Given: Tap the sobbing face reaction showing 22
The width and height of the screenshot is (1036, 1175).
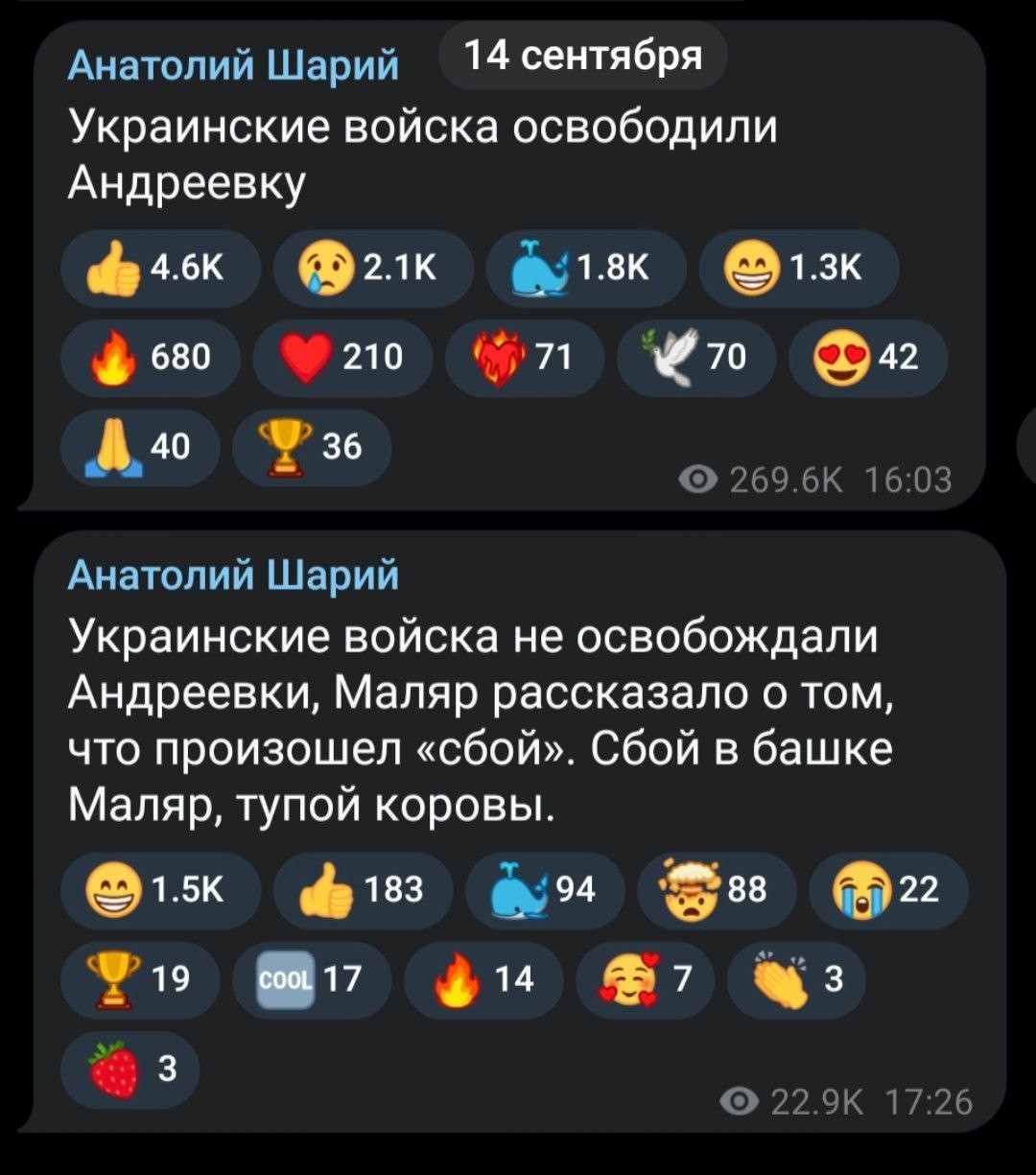Looking at the screenshot, I should pyautogui.click(x=887, y=891).
